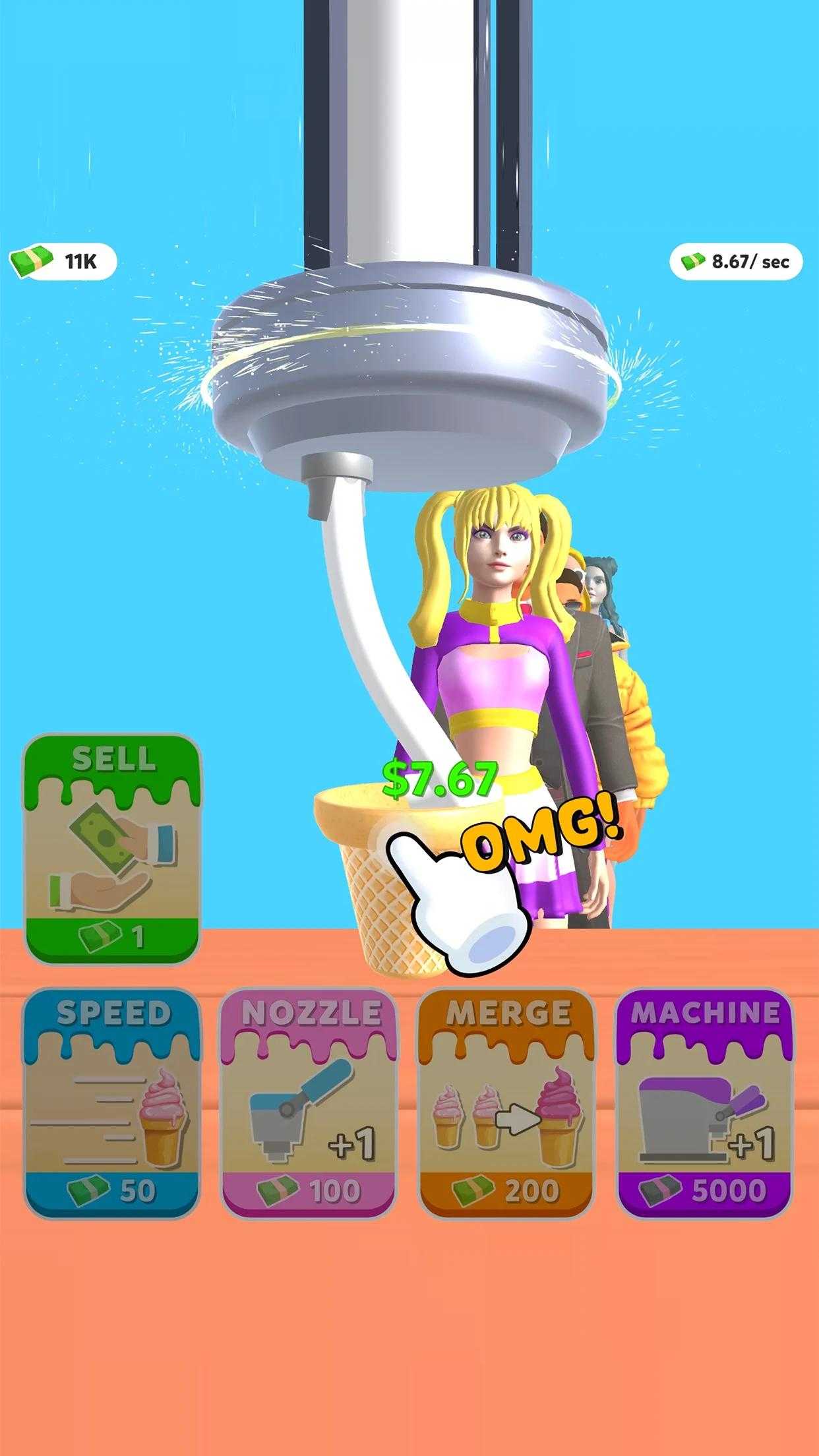The width and height of the screenshot is (819, 1456).
Task: Tap the SELL card costing 1
Action: click(x=112, y=847)
